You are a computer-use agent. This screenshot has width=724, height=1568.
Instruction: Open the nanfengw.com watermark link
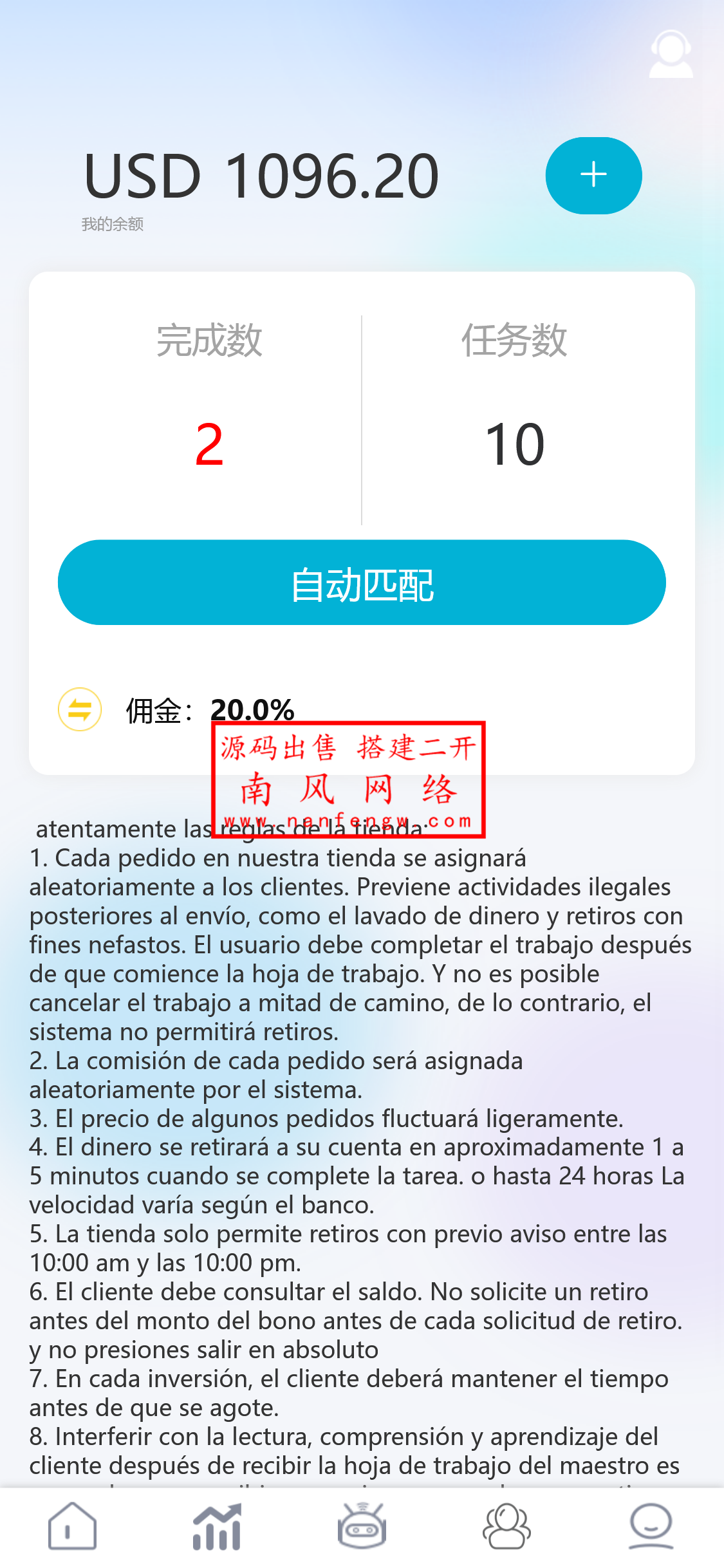coord(349,822)
